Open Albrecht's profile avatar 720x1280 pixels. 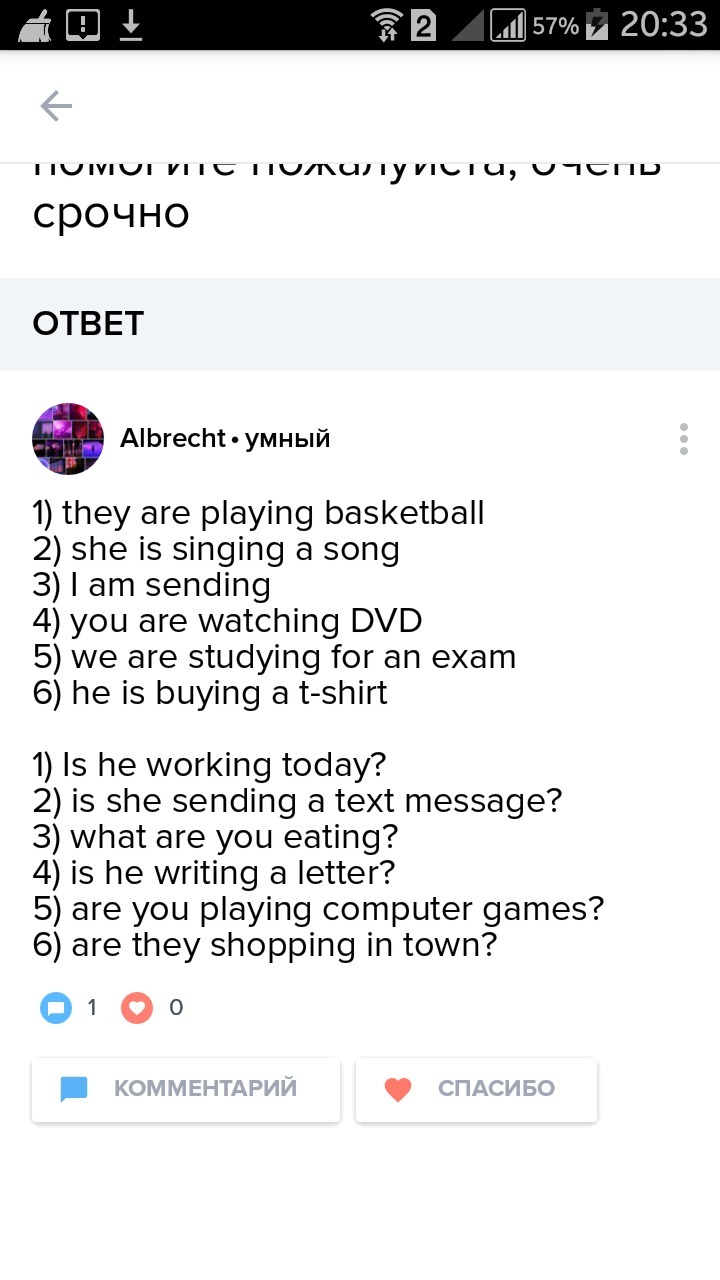coord(68,439)
